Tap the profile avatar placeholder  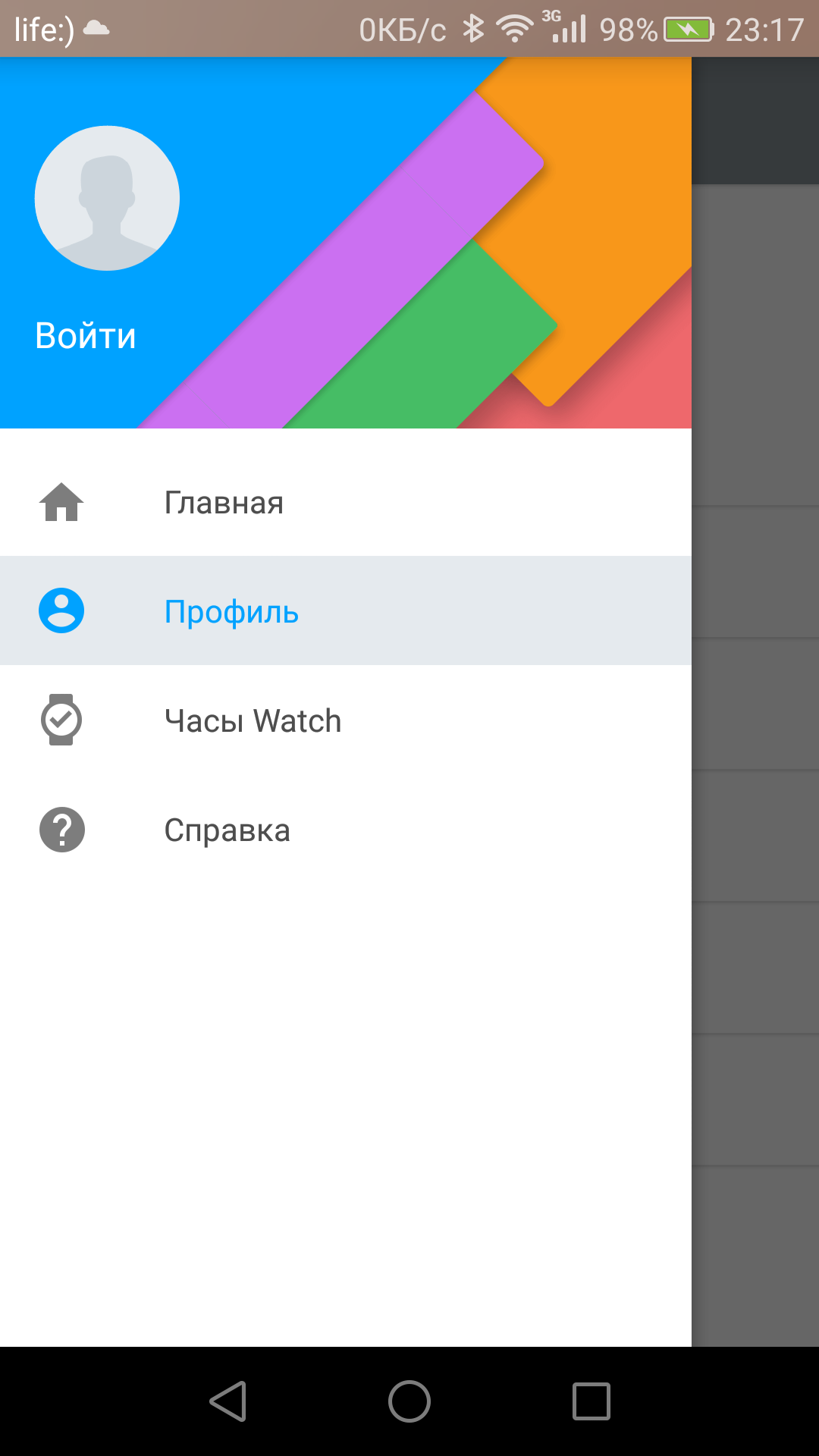click(x=107, y=198)
